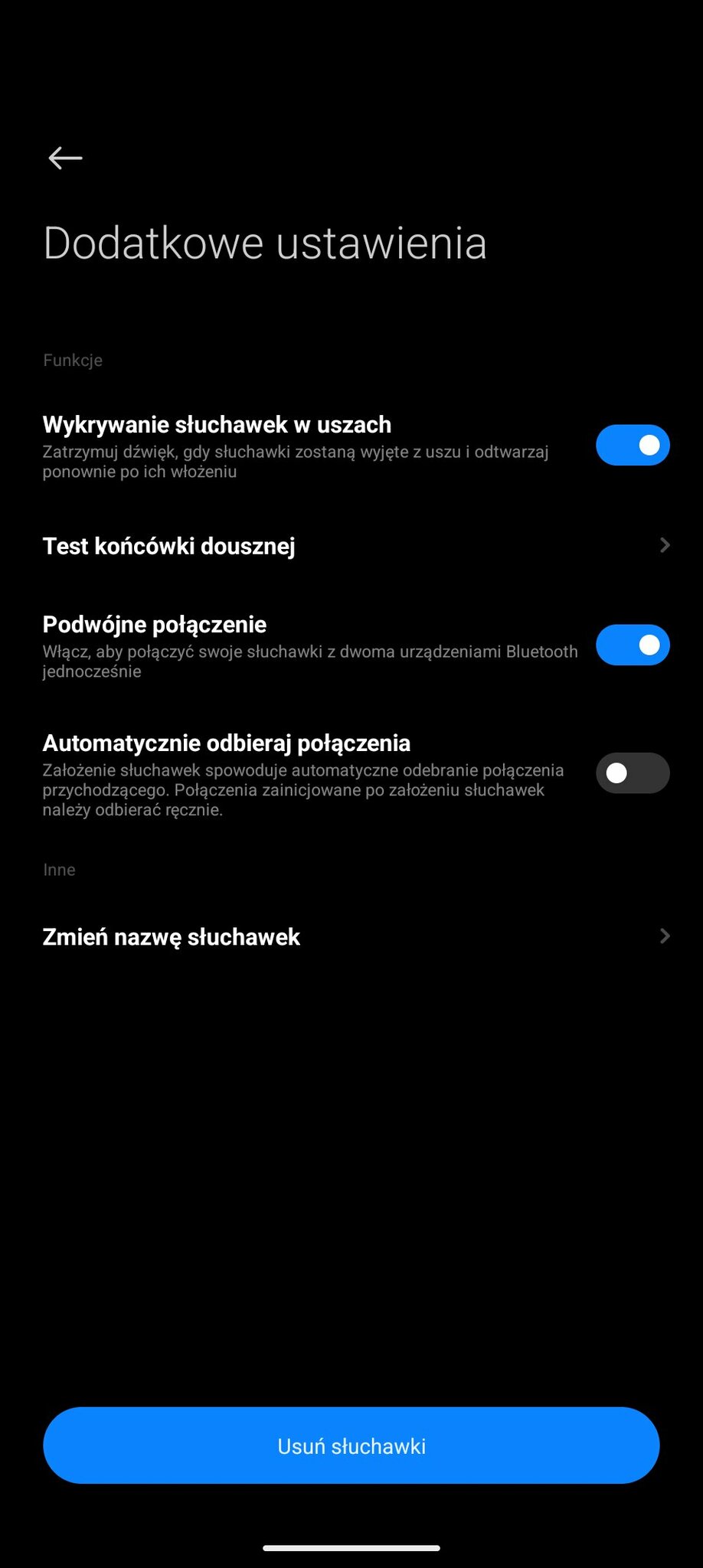Enable Automatycznie odbieraj połączenia

(633, 773)
